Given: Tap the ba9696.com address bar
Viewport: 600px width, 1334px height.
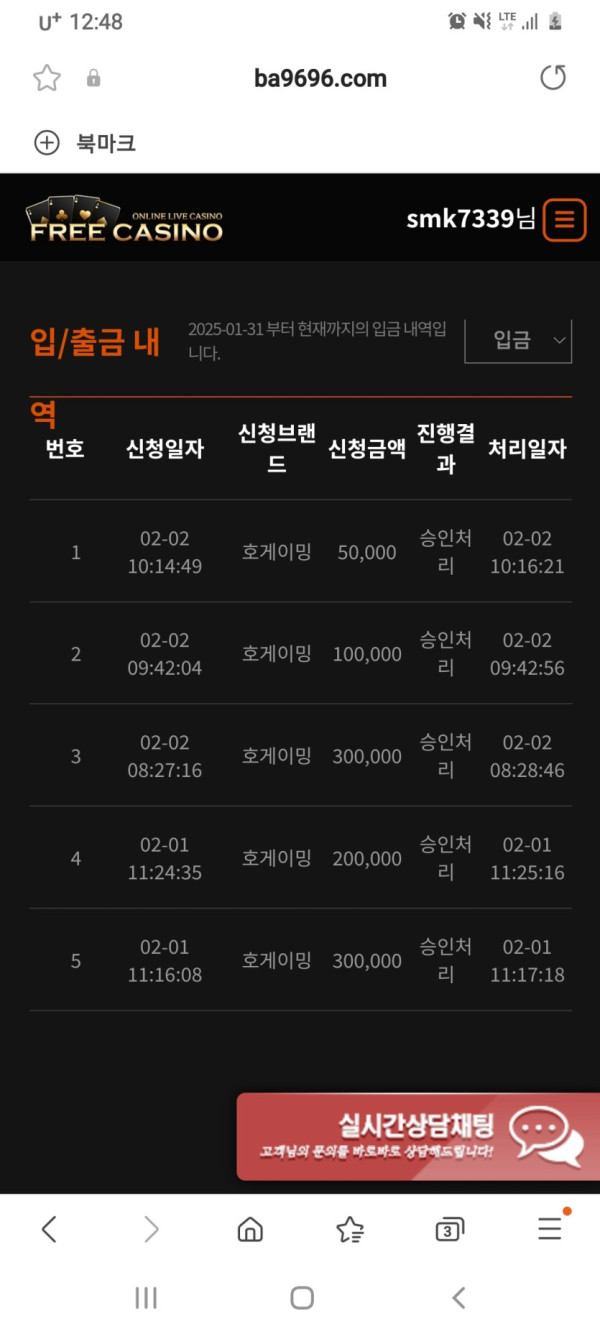Looking at the screenshot, I should tap(320, 78).
